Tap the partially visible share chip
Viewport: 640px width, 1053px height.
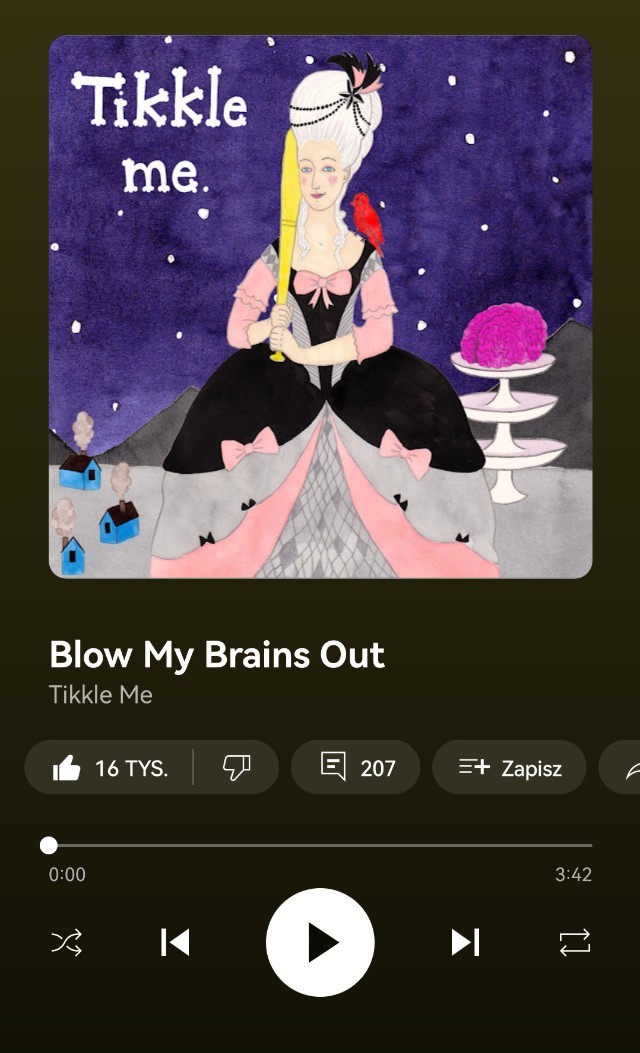point(624,768)
